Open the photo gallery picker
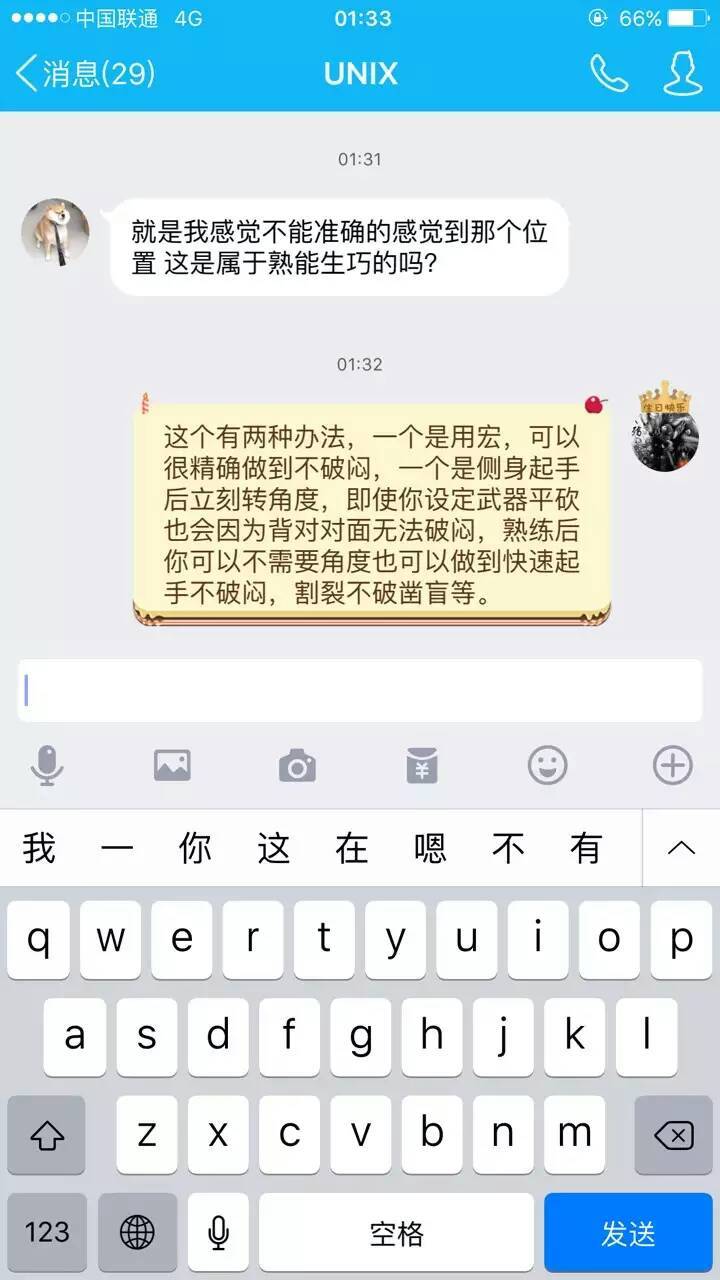Screen dimensions: 720x1280 (x=172, y=766)
